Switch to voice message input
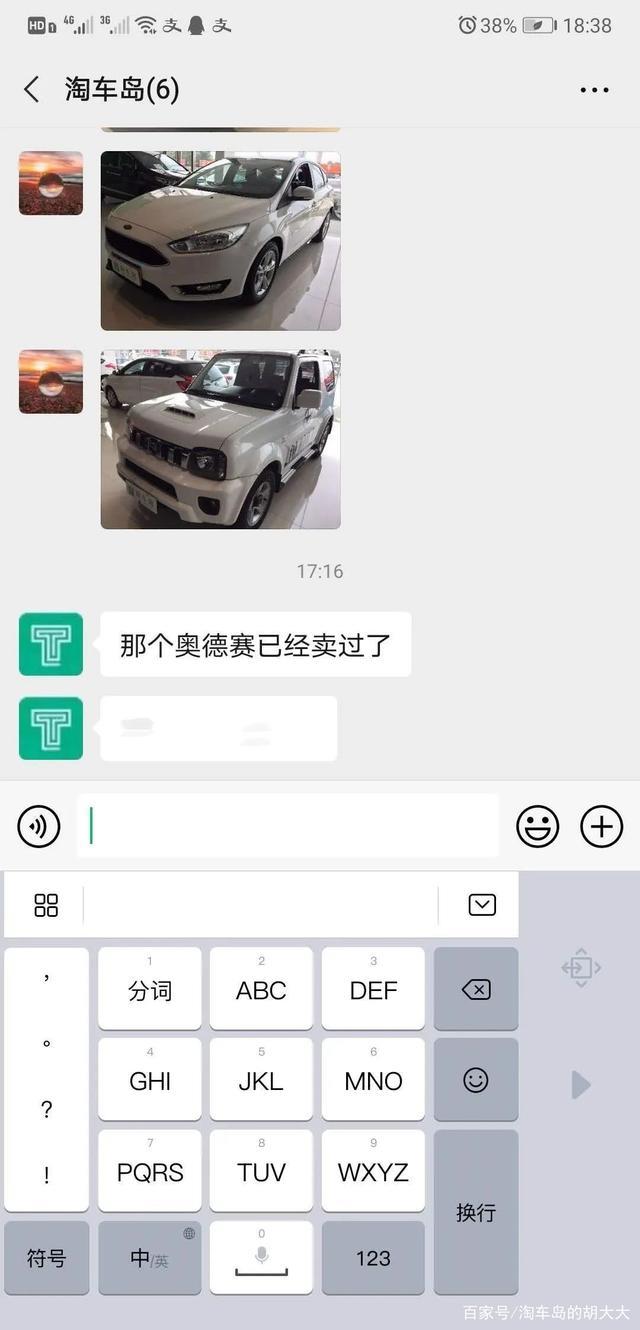640x1330 pixels. [x=39, y=827]
